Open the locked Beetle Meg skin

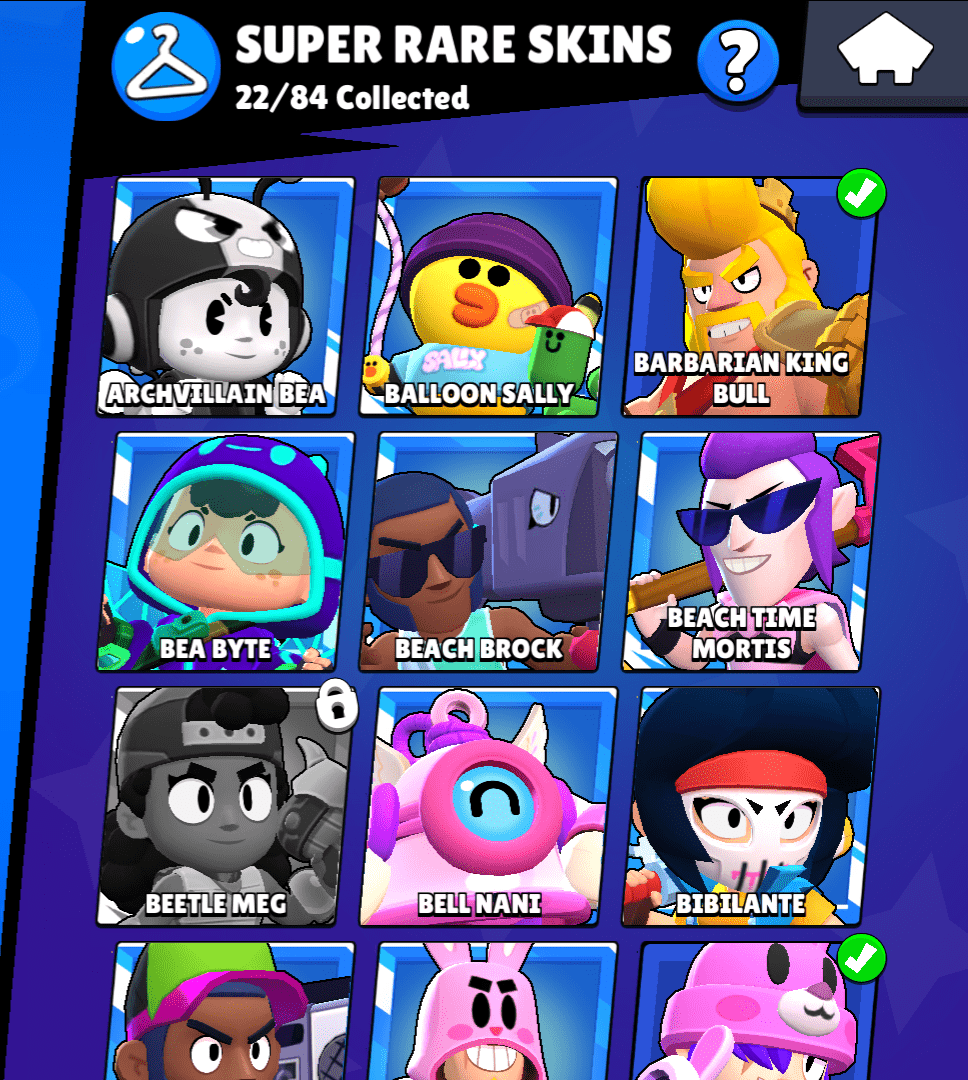pos(228,806)
